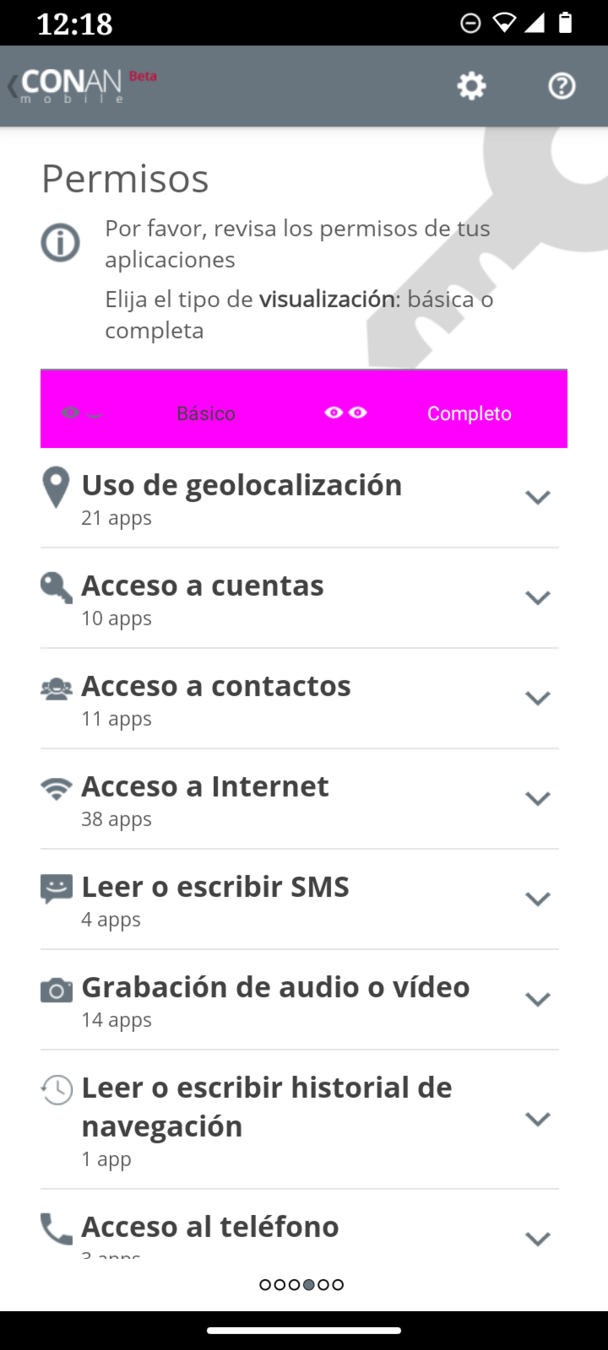Expand Acceso a cuentas
The height and width of the screenshot is (1350, 608).
[x=538, y=597]
